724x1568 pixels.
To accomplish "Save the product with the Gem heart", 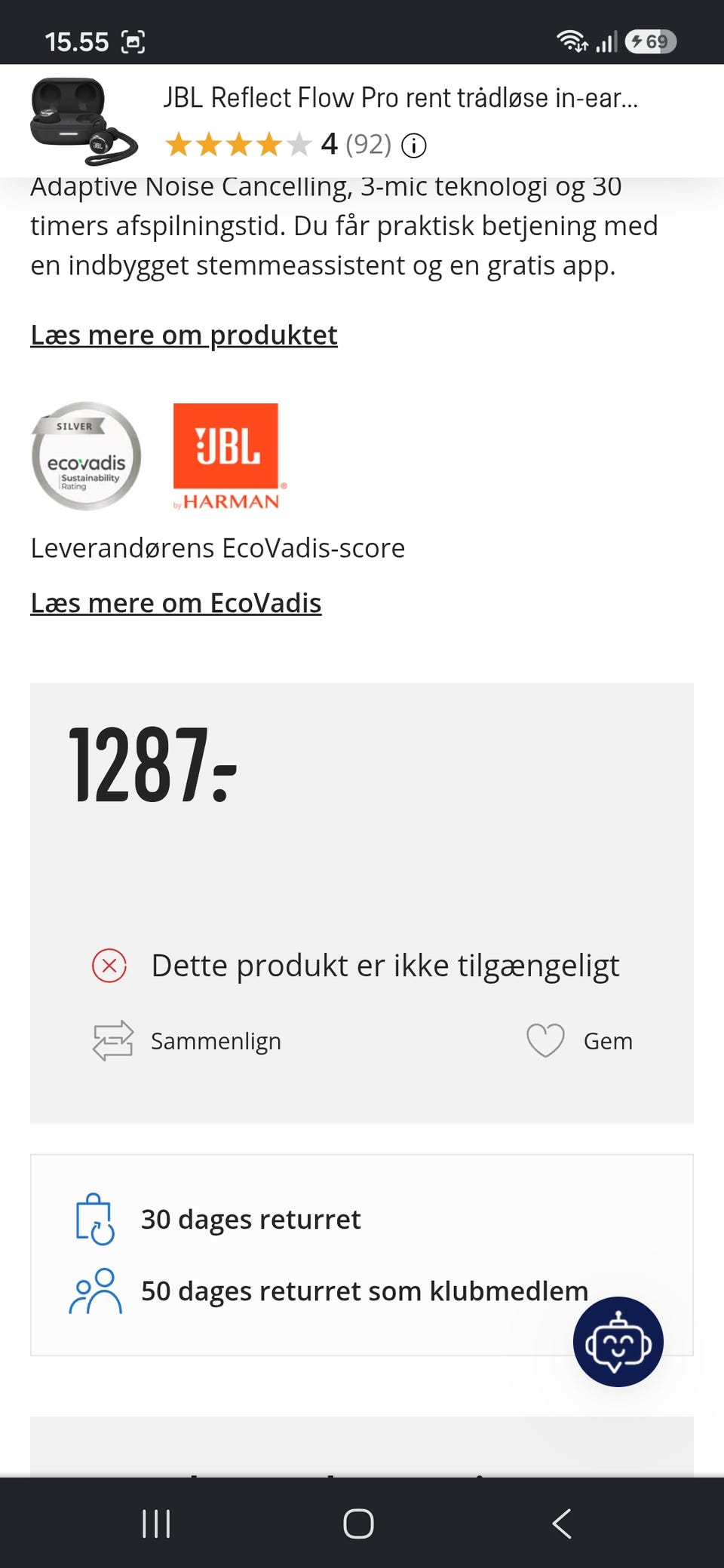I will pyautogui.click(x=579, y=1041).
